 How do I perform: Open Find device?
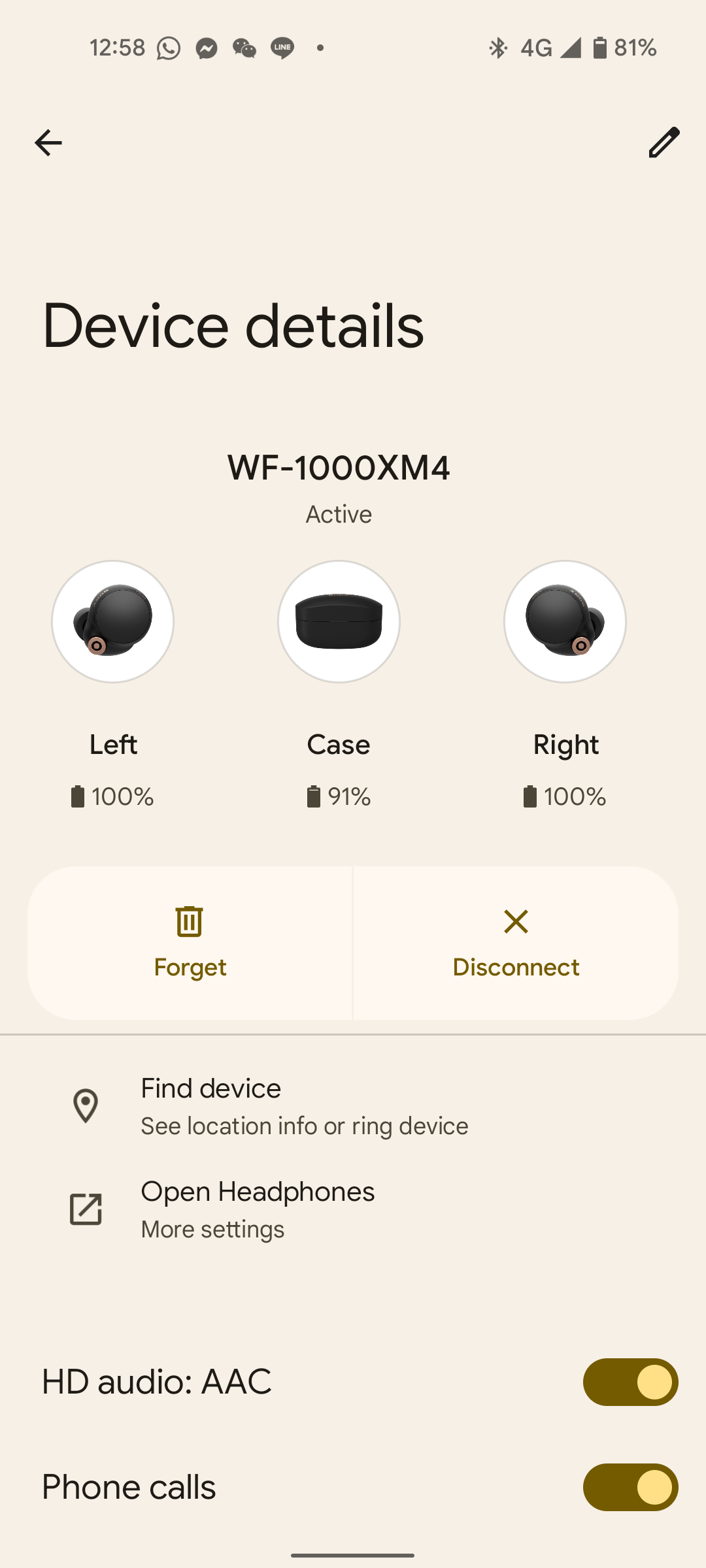point(304,1105)
